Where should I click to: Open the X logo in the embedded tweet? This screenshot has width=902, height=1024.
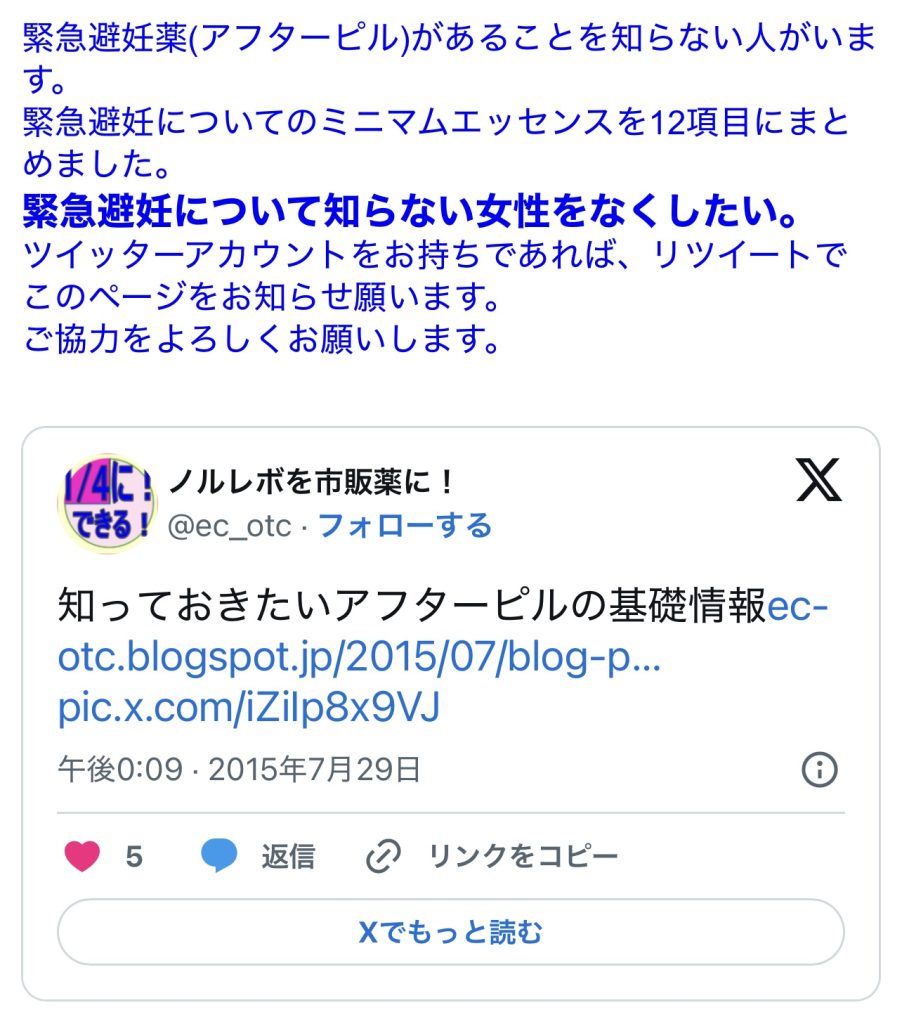point(819,482)
